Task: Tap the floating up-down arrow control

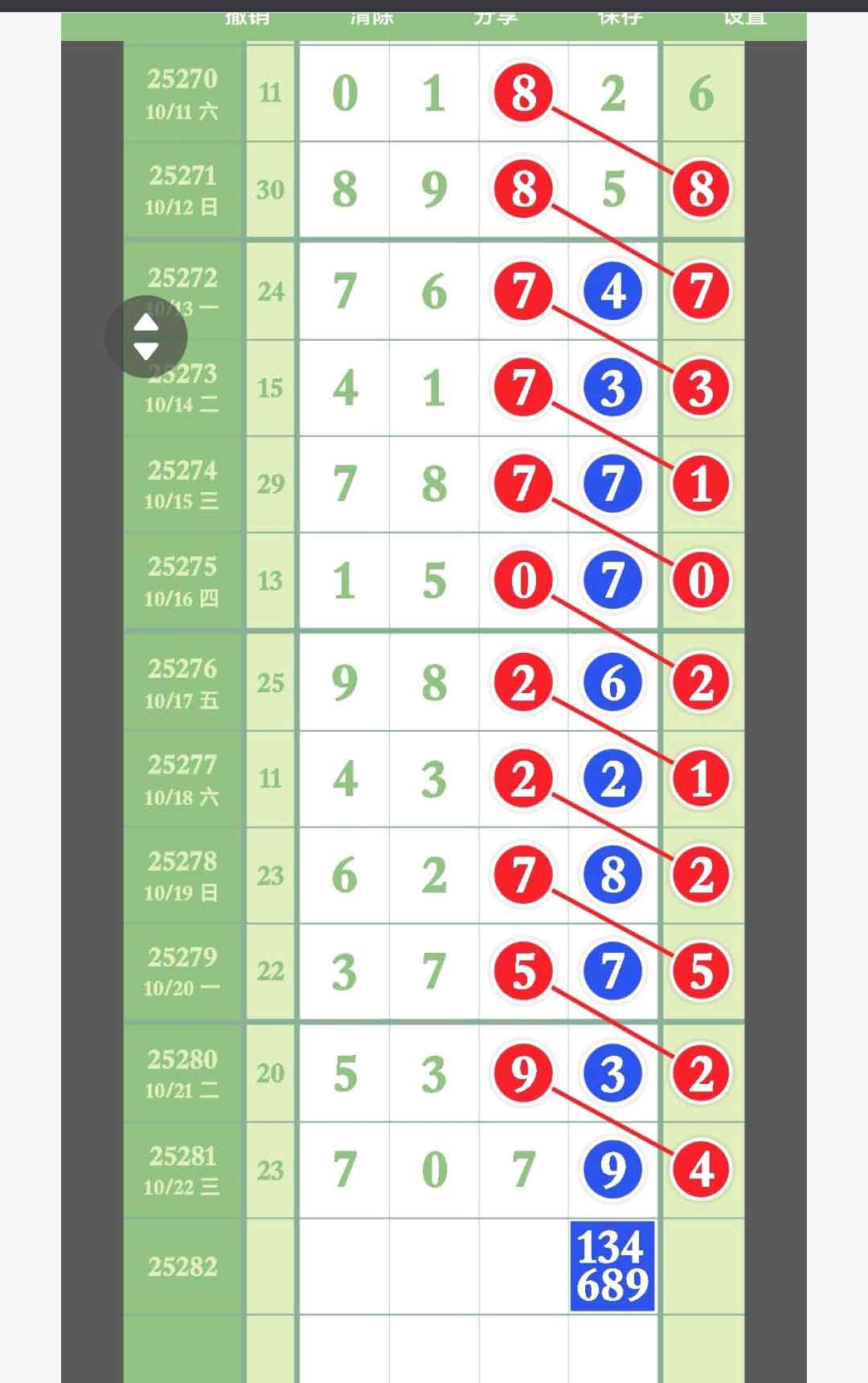Action: click(x=146, y=337)
